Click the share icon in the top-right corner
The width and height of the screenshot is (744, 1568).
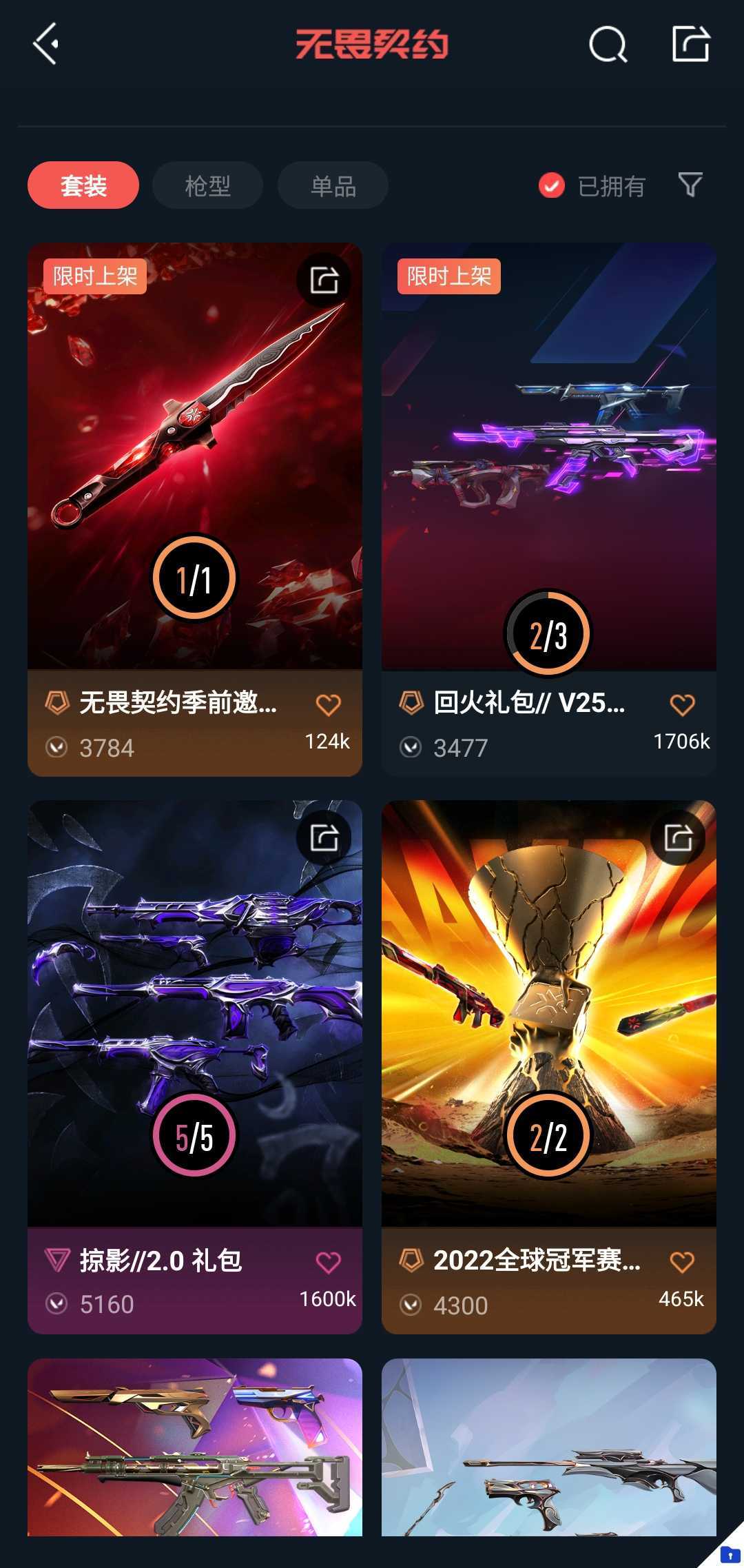(691, 45)
